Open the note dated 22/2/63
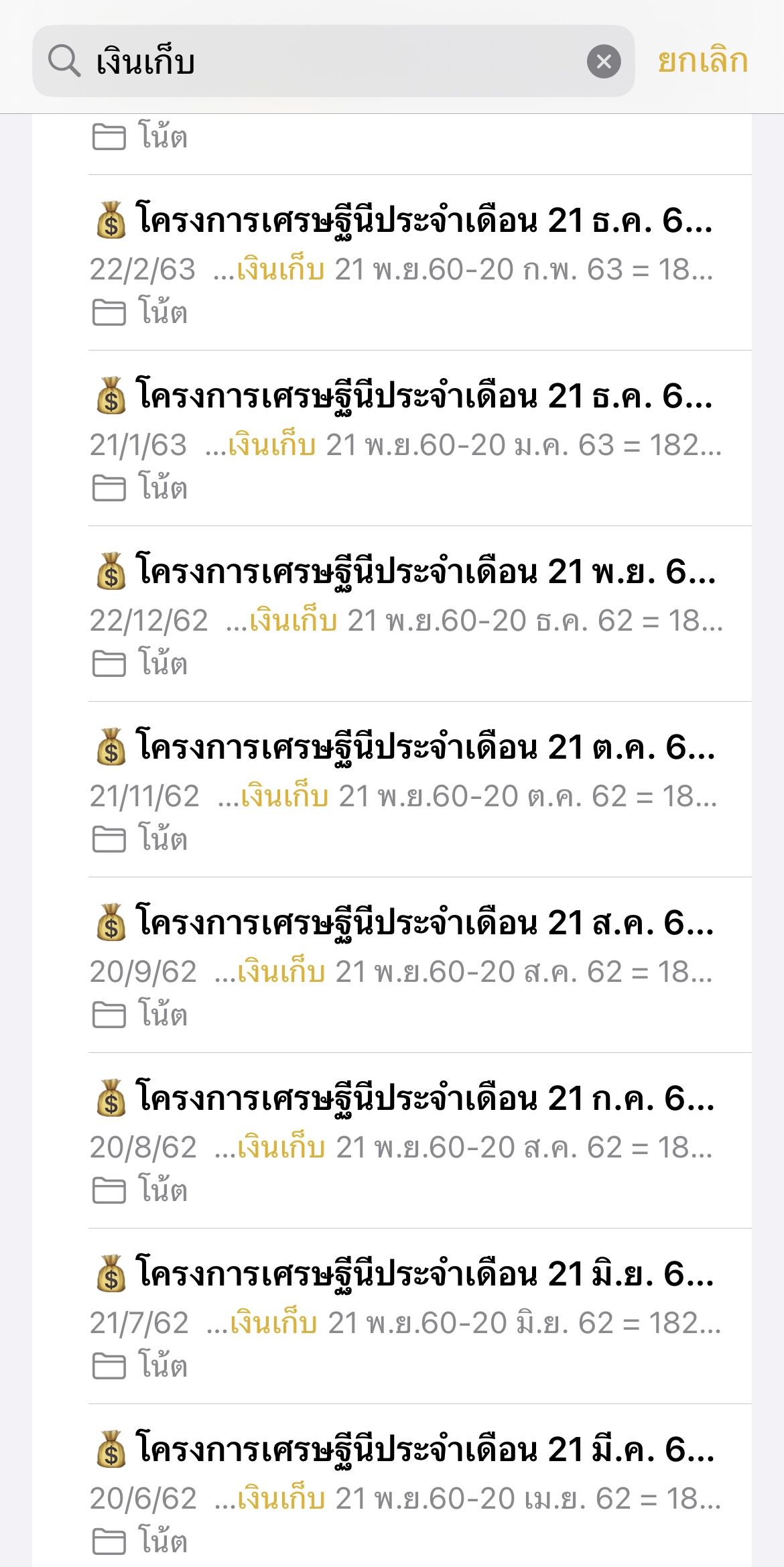 [x=419, y=263]
